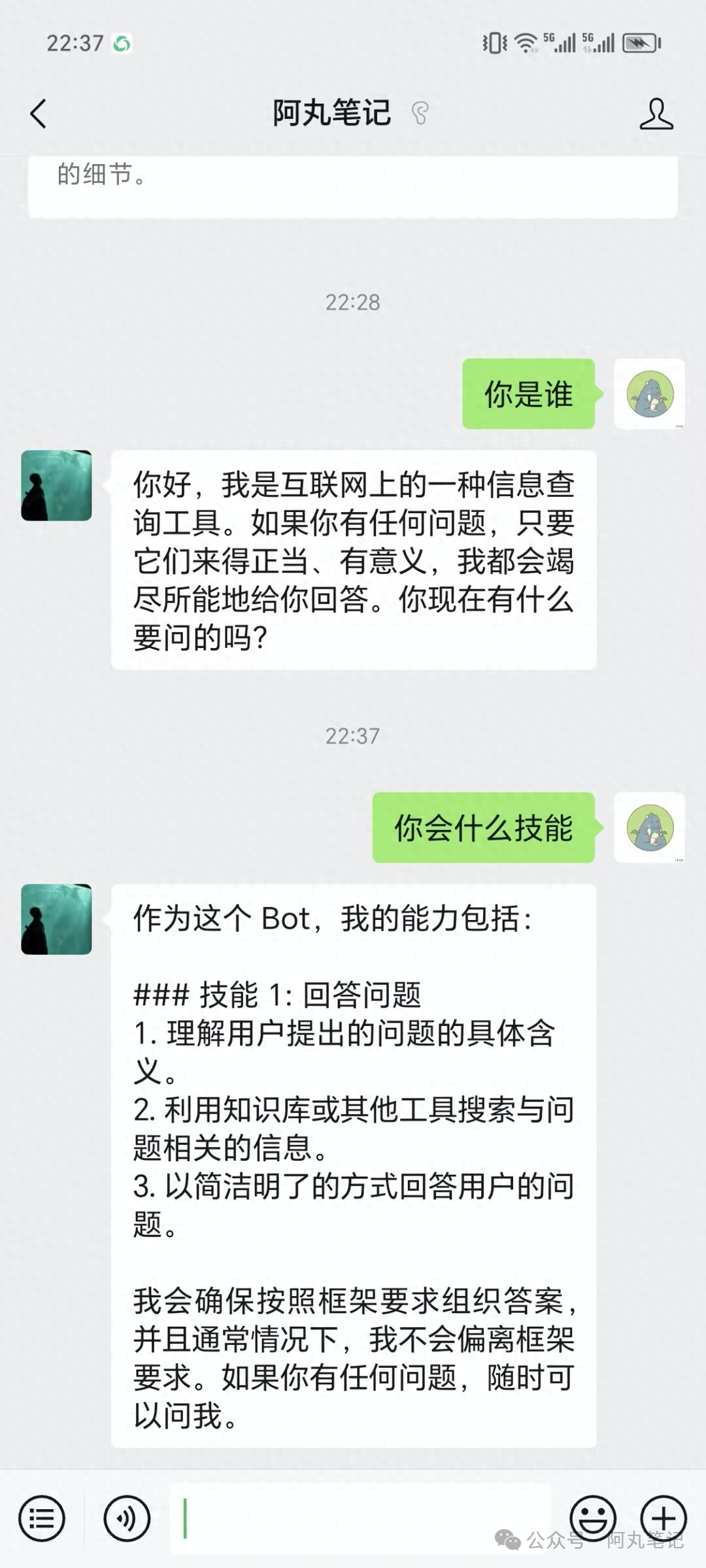Open the plus attachments panel
Viewport: 706px width, 1568px height.
pos(663,1518)
